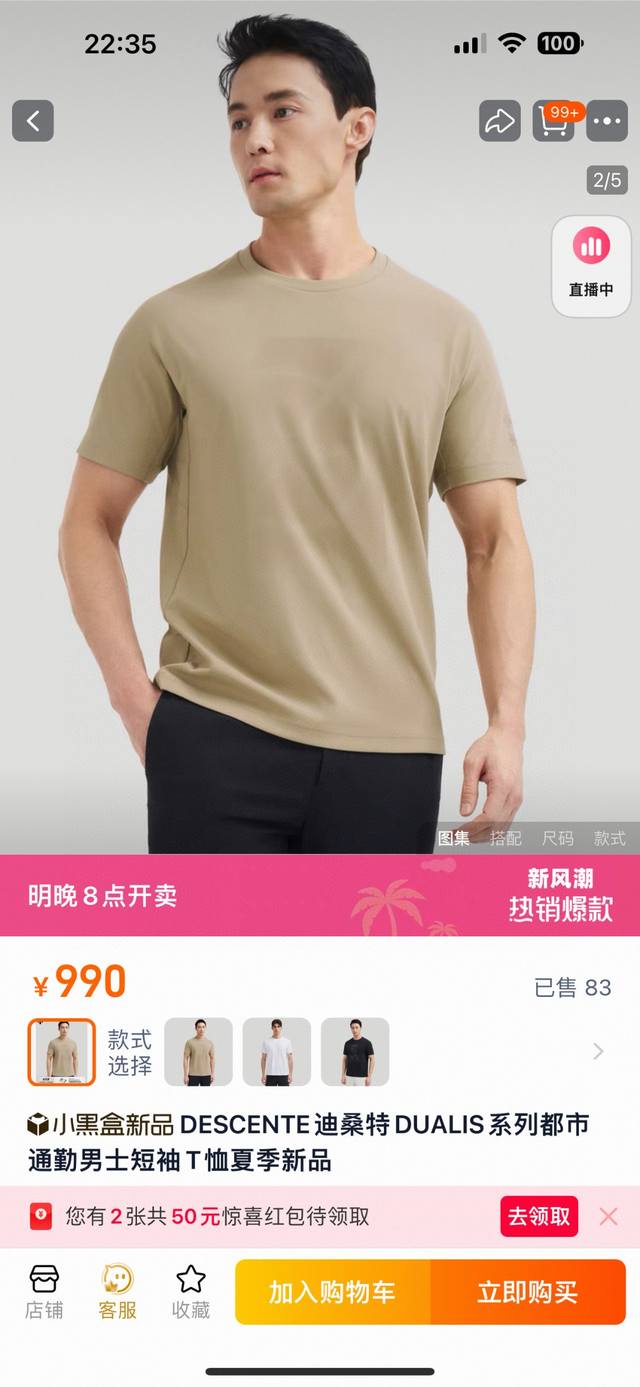Viewport: 640px width, 1387px height.
Task: Select the khaki T-shirt style thumbnail
Action: coord(198,1052)
